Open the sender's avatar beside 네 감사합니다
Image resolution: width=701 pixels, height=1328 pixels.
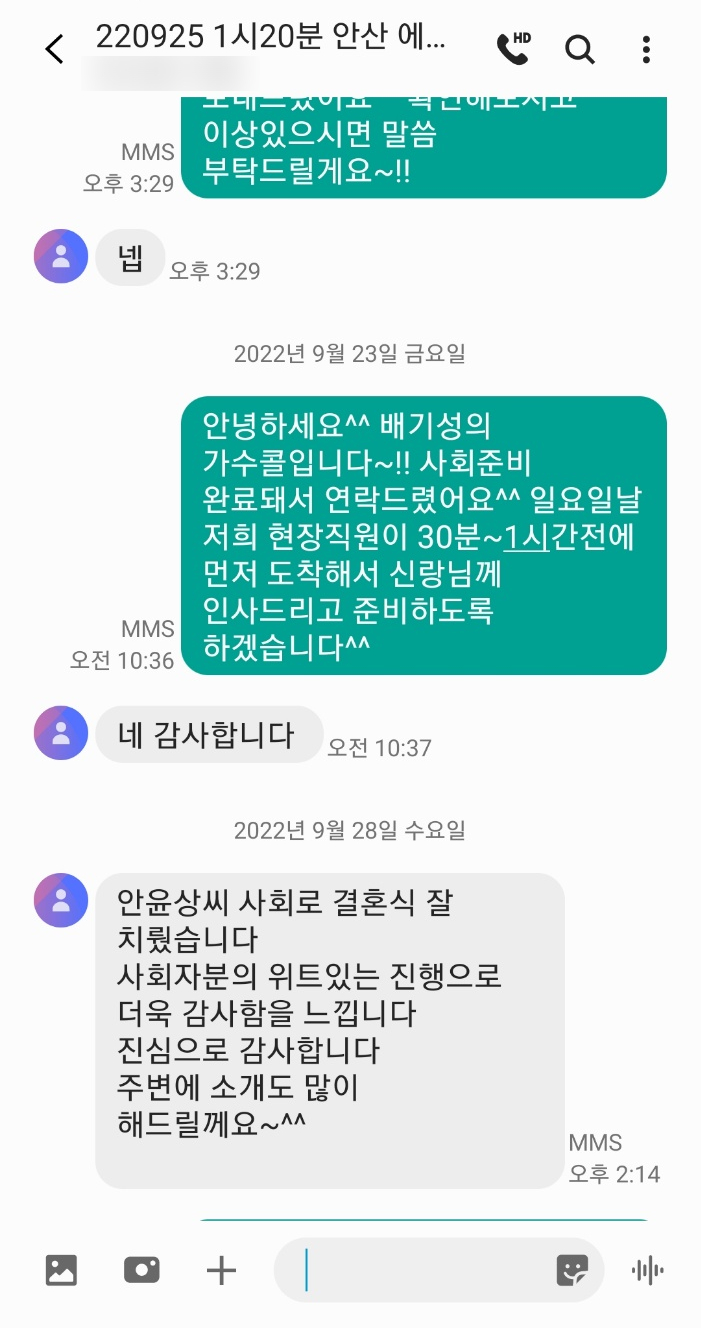tap(61, 733)
